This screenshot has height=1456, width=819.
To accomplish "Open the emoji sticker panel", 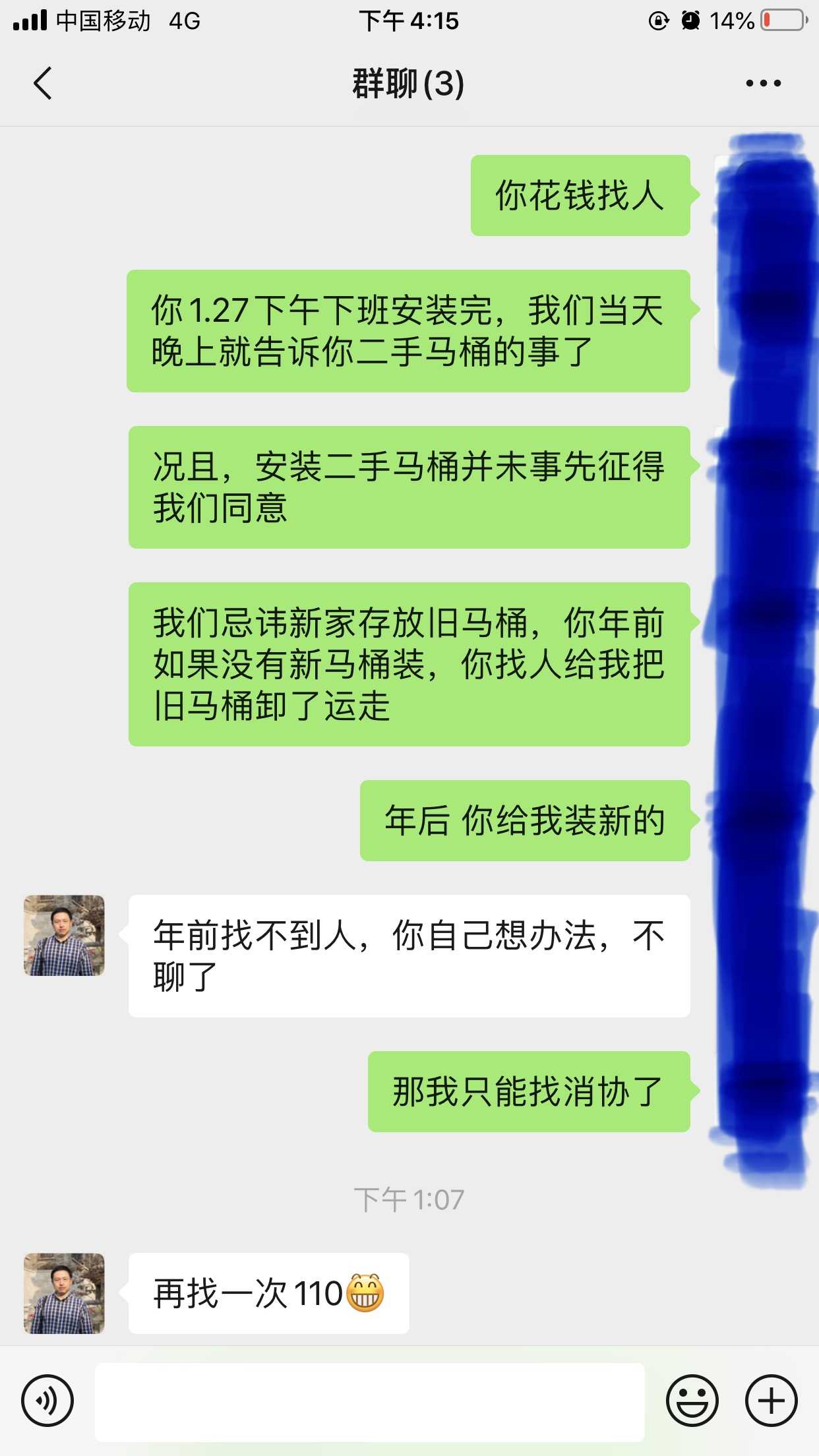I will (x=692, y=1400).
